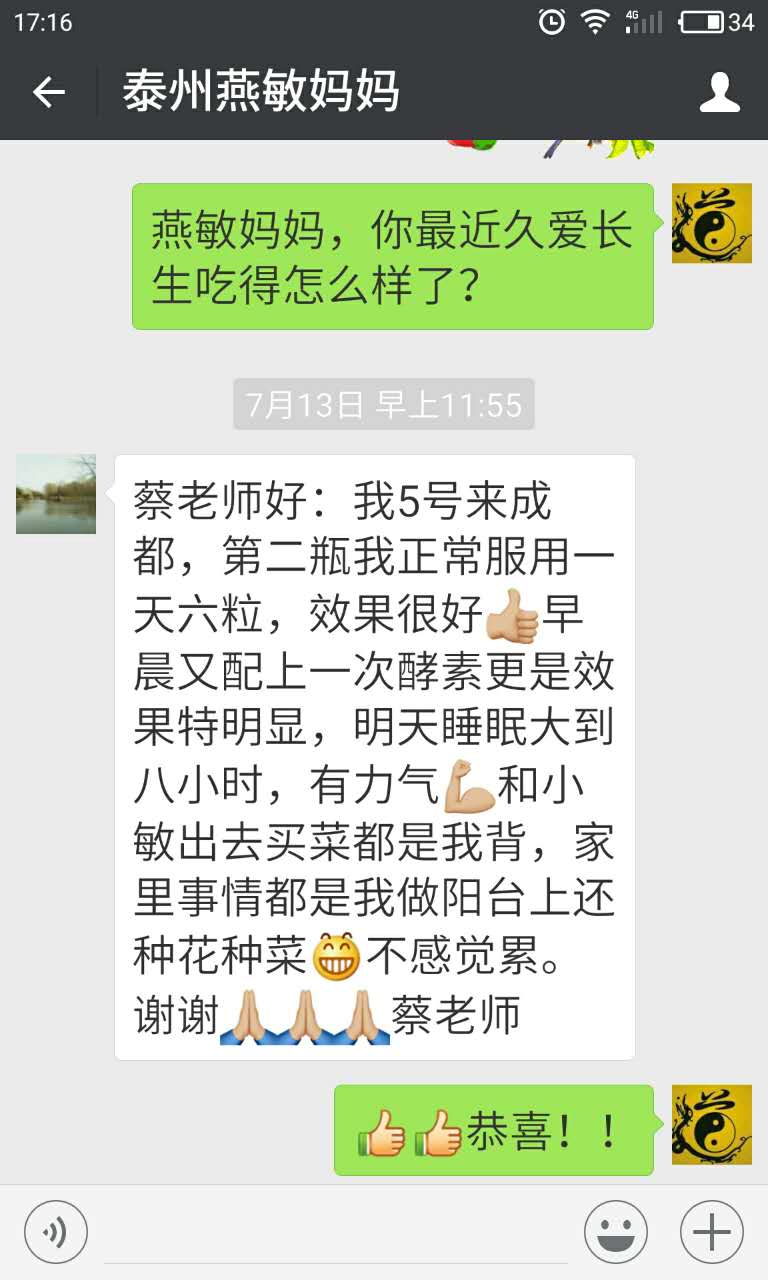Open the contact's lake-photo avatar
768x1280 pixels.
56,494
